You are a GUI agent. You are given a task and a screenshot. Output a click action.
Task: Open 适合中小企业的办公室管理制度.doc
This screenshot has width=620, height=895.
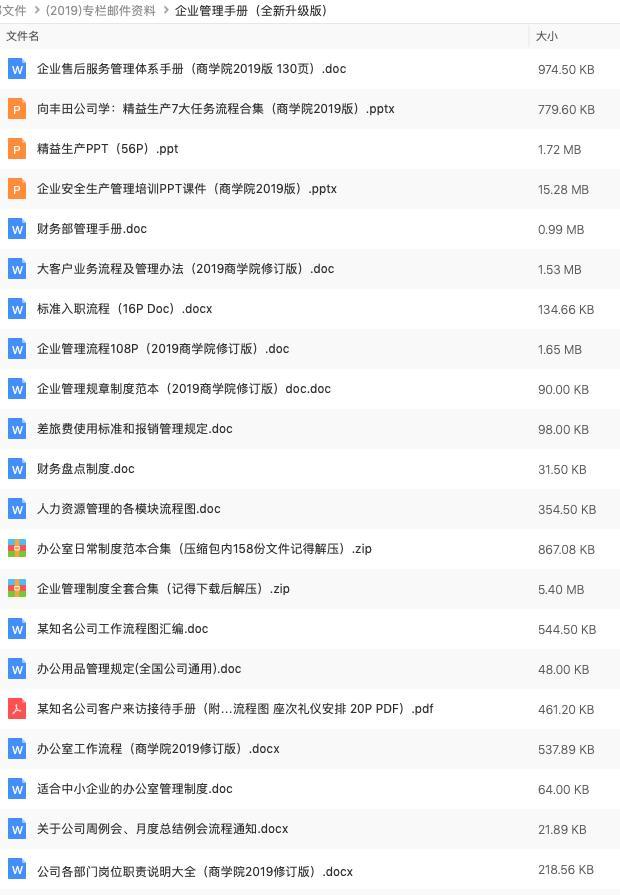click(134, 789)
